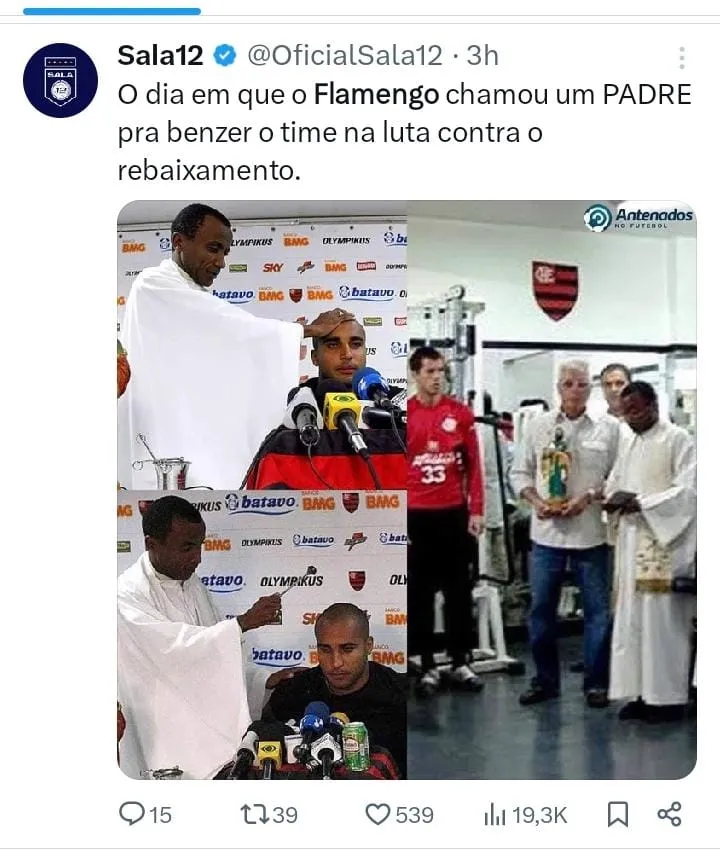
Task: Open the Sala12 profile avatar
Action: pos(60,80)
